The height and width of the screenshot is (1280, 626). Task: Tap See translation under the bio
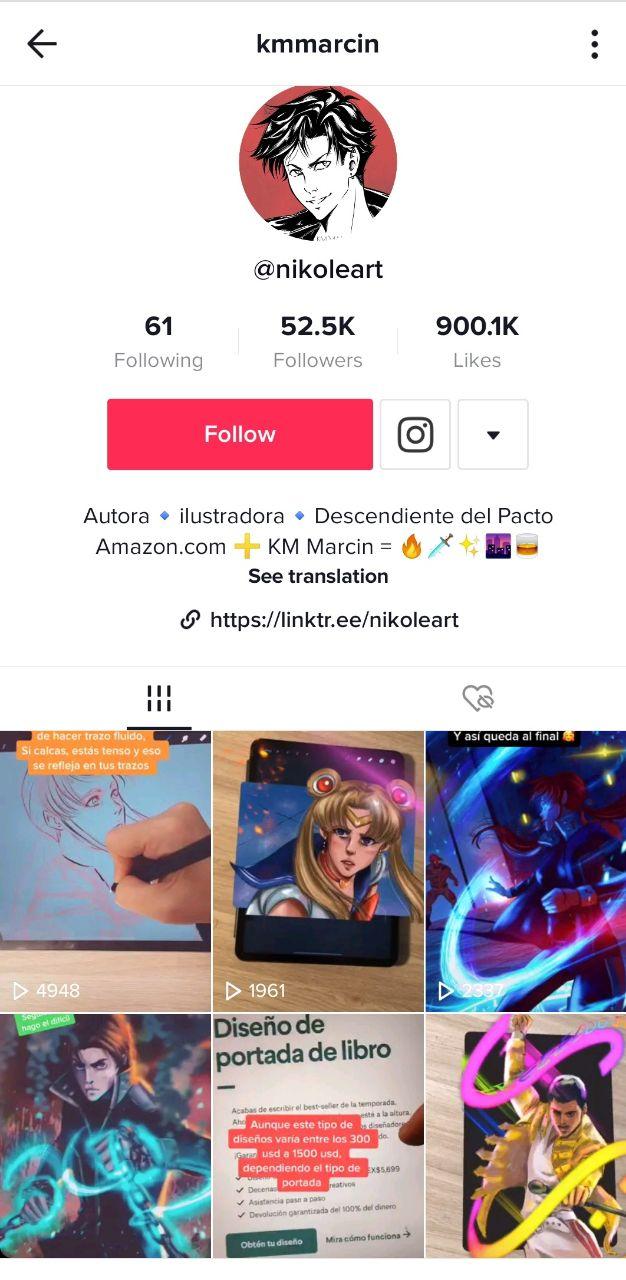tap(318, 577)
